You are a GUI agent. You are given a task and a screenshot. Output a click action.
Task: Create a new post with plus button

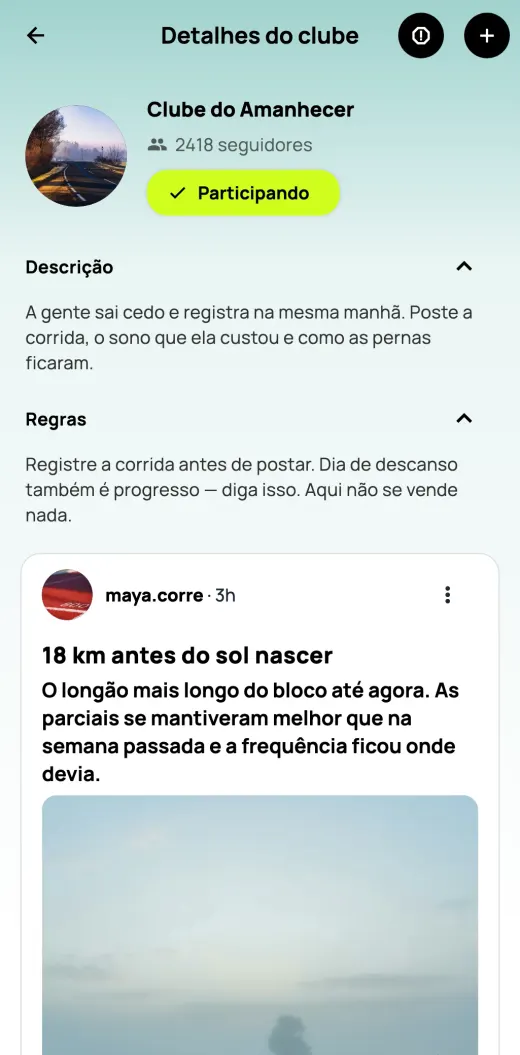[487, 36]
